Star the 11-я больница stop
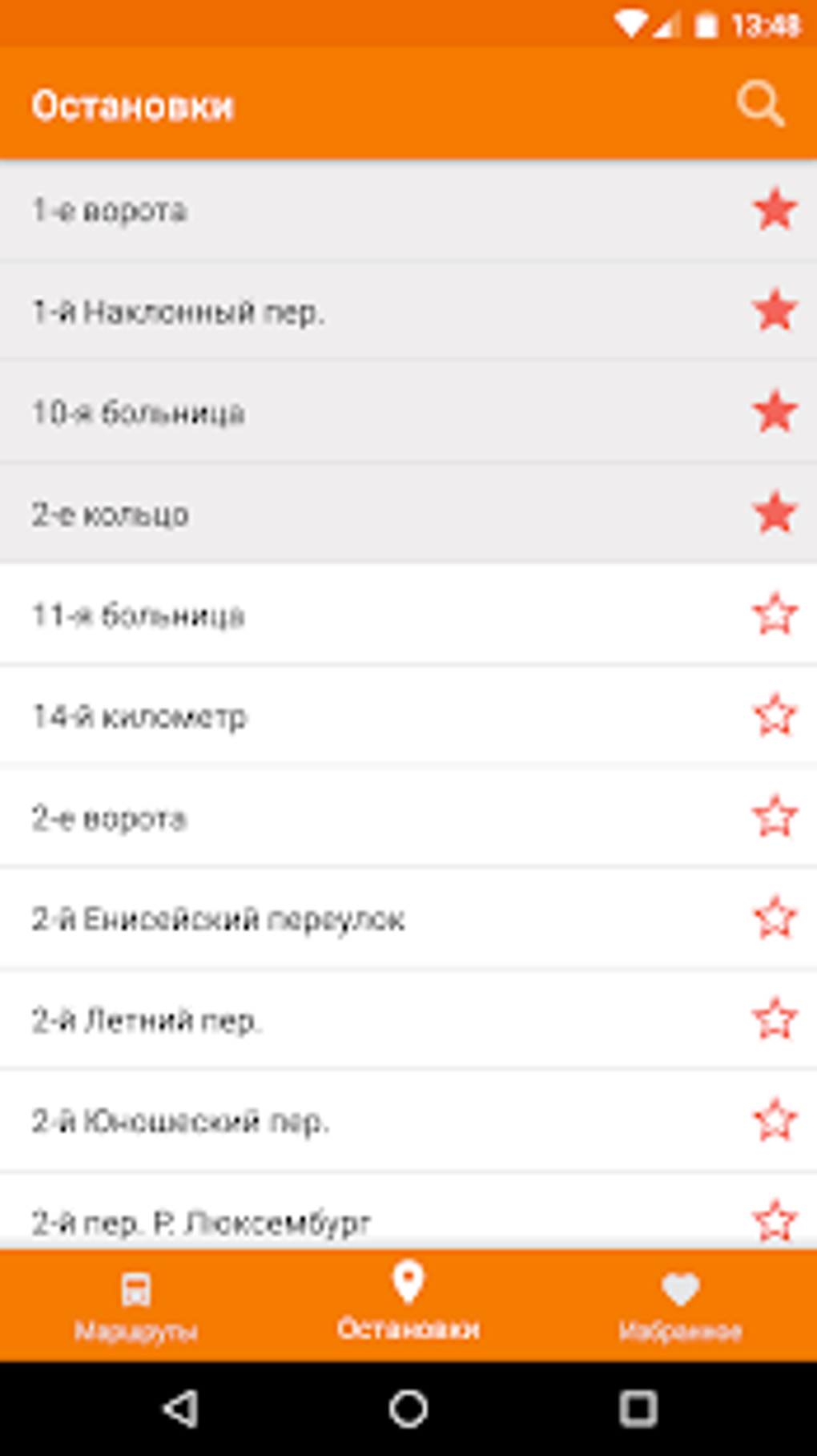The image size is (817, 1456). 775,615
